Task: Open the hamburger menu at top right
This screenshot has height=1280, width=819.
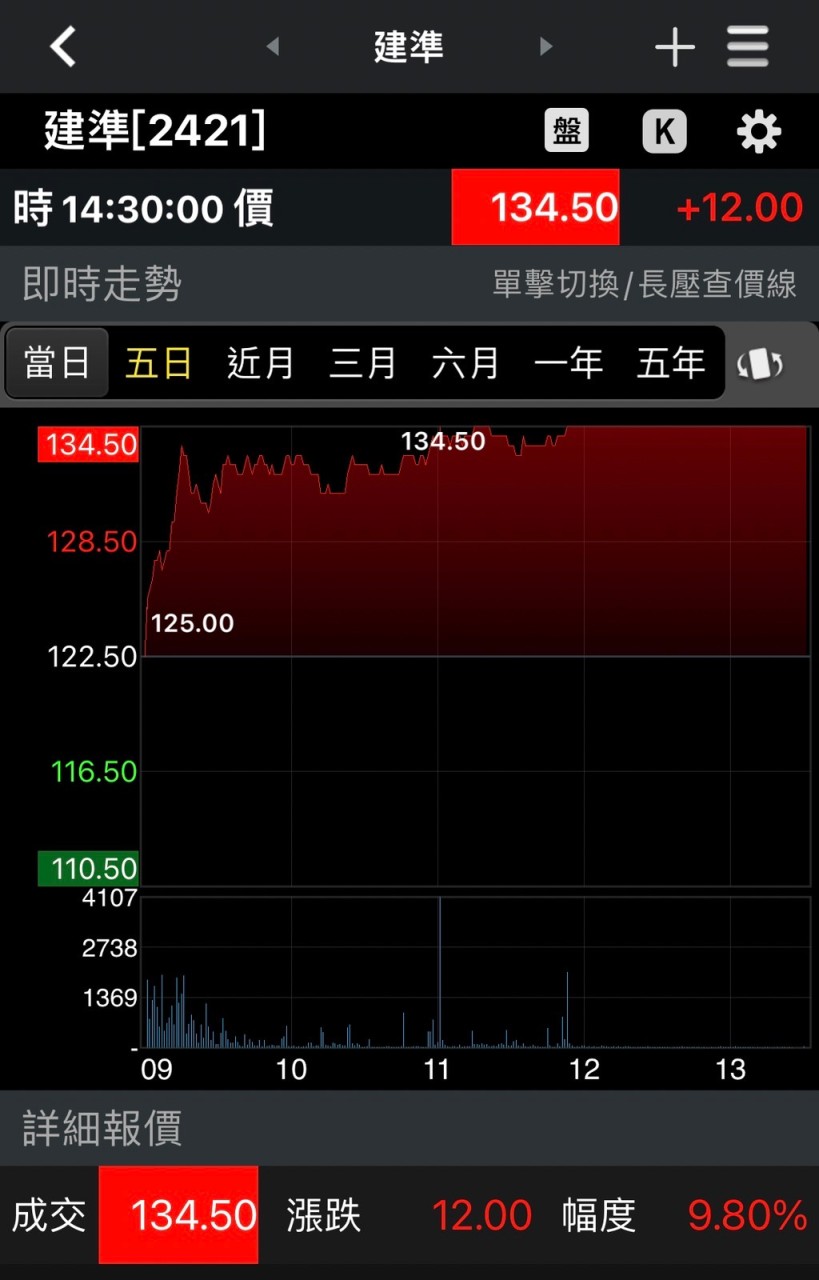Action: tap(747, 46)
